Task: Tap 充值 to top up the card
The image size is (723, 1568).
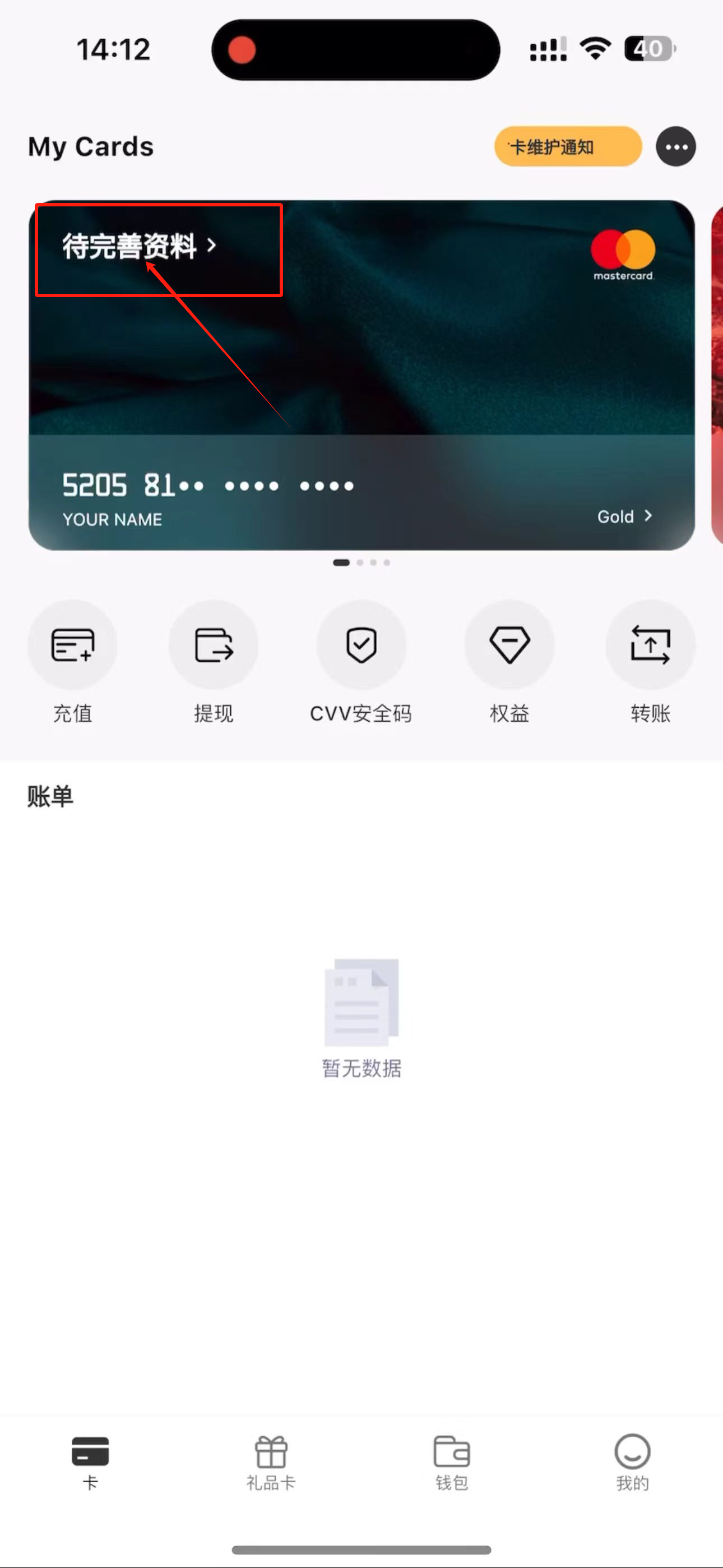Action: (72, 644)
